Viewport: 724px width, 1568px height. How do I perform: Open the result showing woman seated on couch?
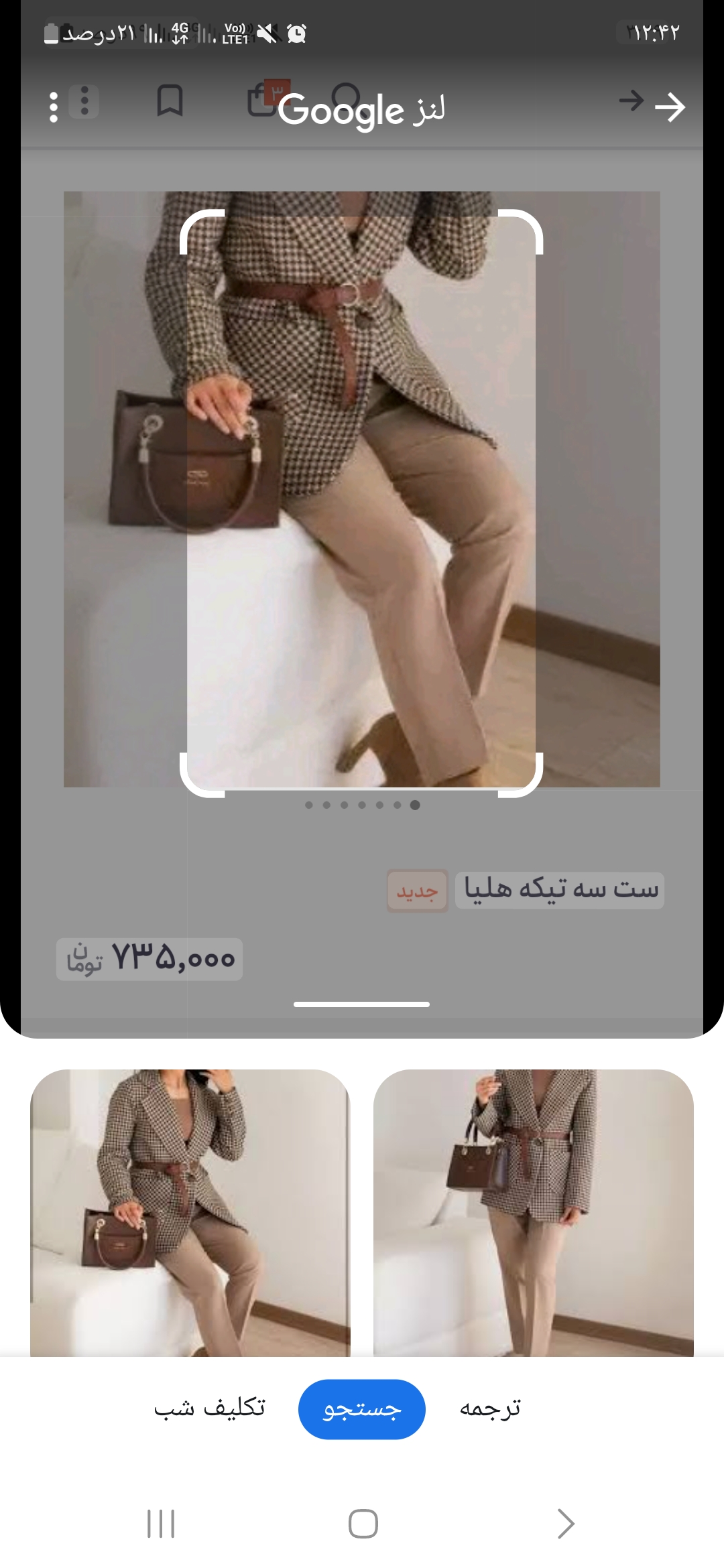click(190, 1213)
